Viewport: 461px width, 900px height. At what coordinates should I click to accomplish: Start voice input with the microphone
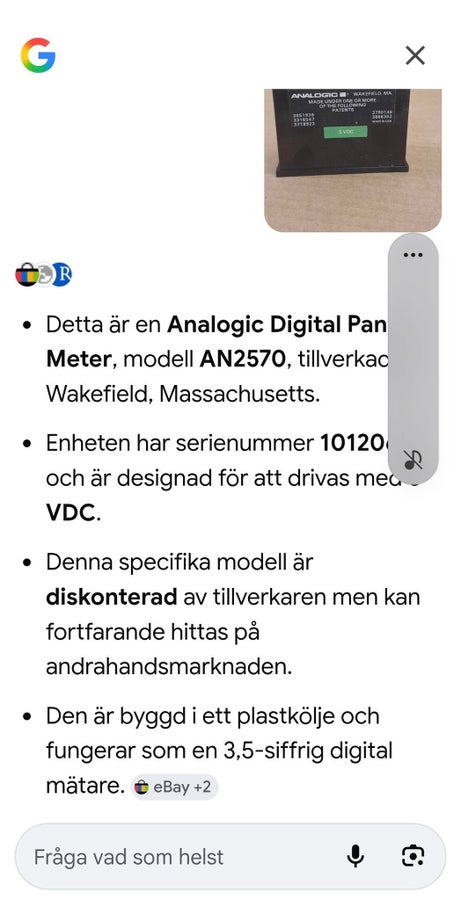click(x=355, y=857)
